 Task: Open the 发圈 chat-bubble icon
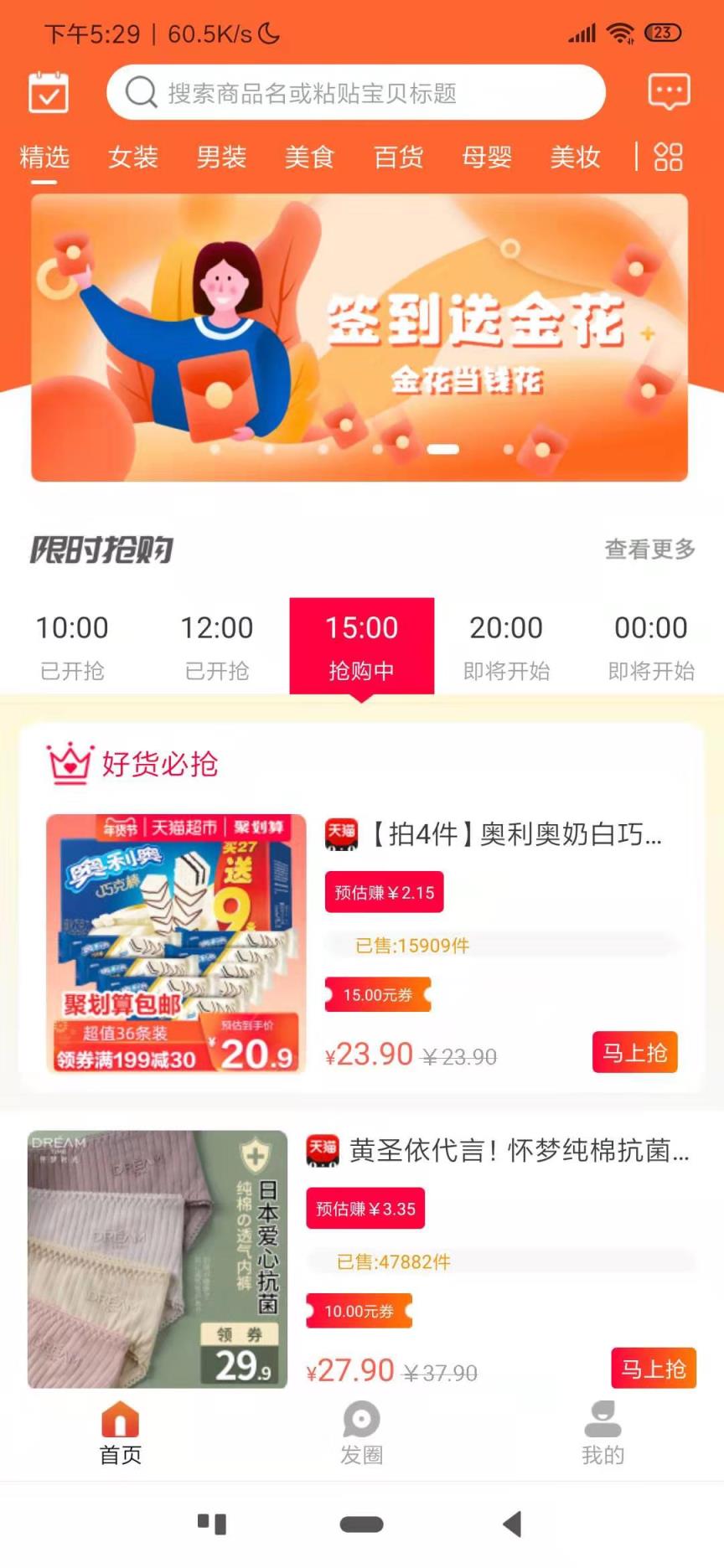[361, 1421]
